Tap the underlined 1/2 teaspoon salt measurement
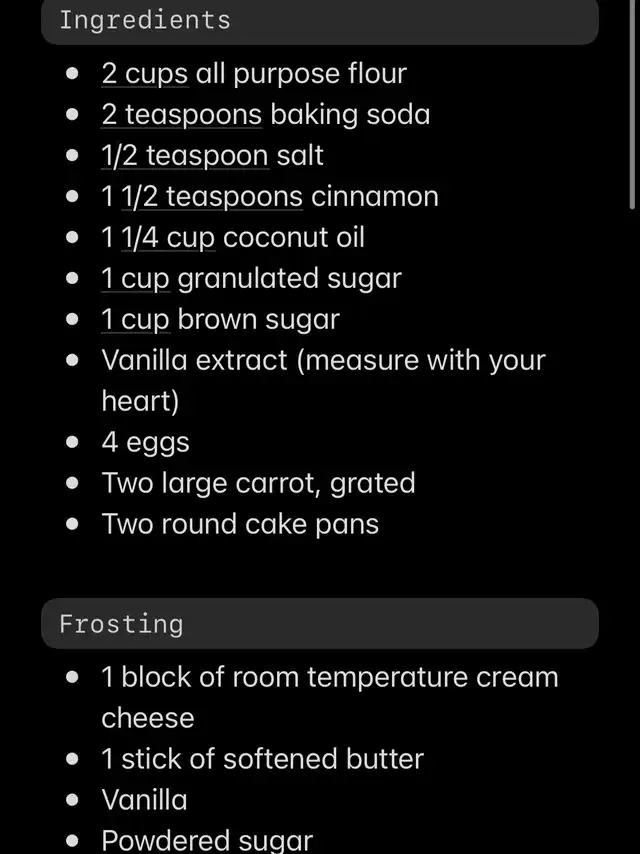This screenshot has width=640, height=854. click(184, 155)
